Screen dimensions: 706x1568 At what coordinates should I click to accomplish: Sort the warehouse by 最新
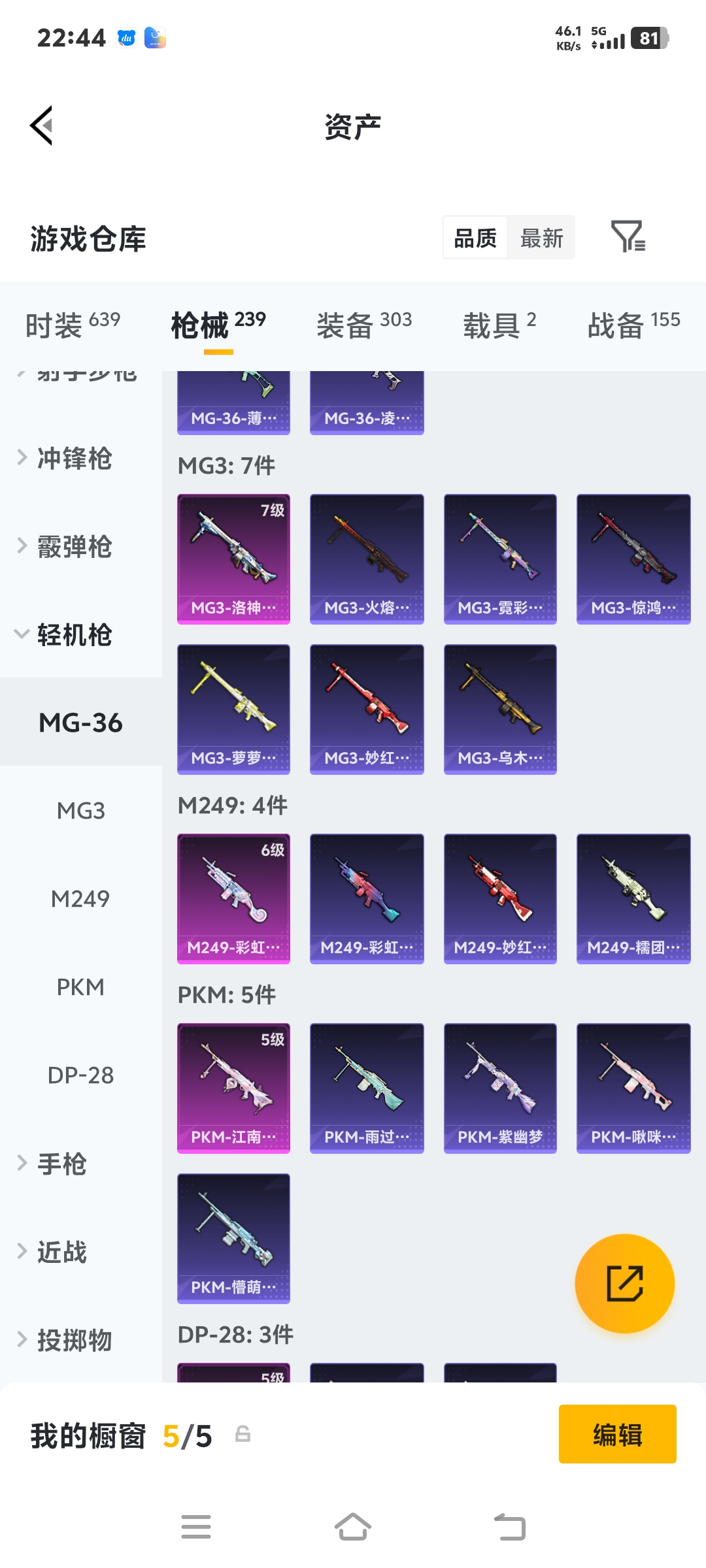(x=541, y=238)
